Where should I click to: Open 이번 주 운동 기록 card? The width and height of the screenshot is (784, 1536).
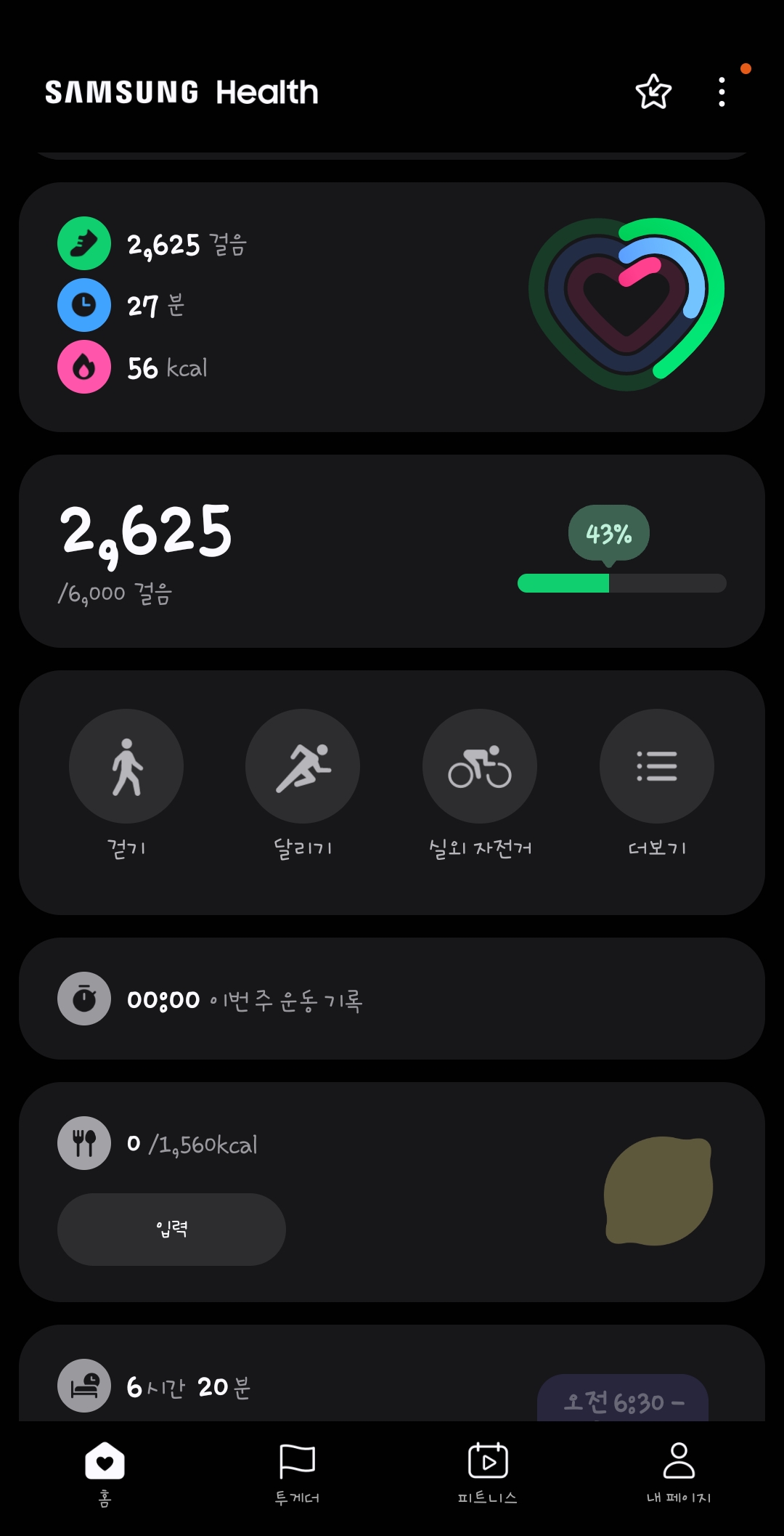[x=392, y=999]
